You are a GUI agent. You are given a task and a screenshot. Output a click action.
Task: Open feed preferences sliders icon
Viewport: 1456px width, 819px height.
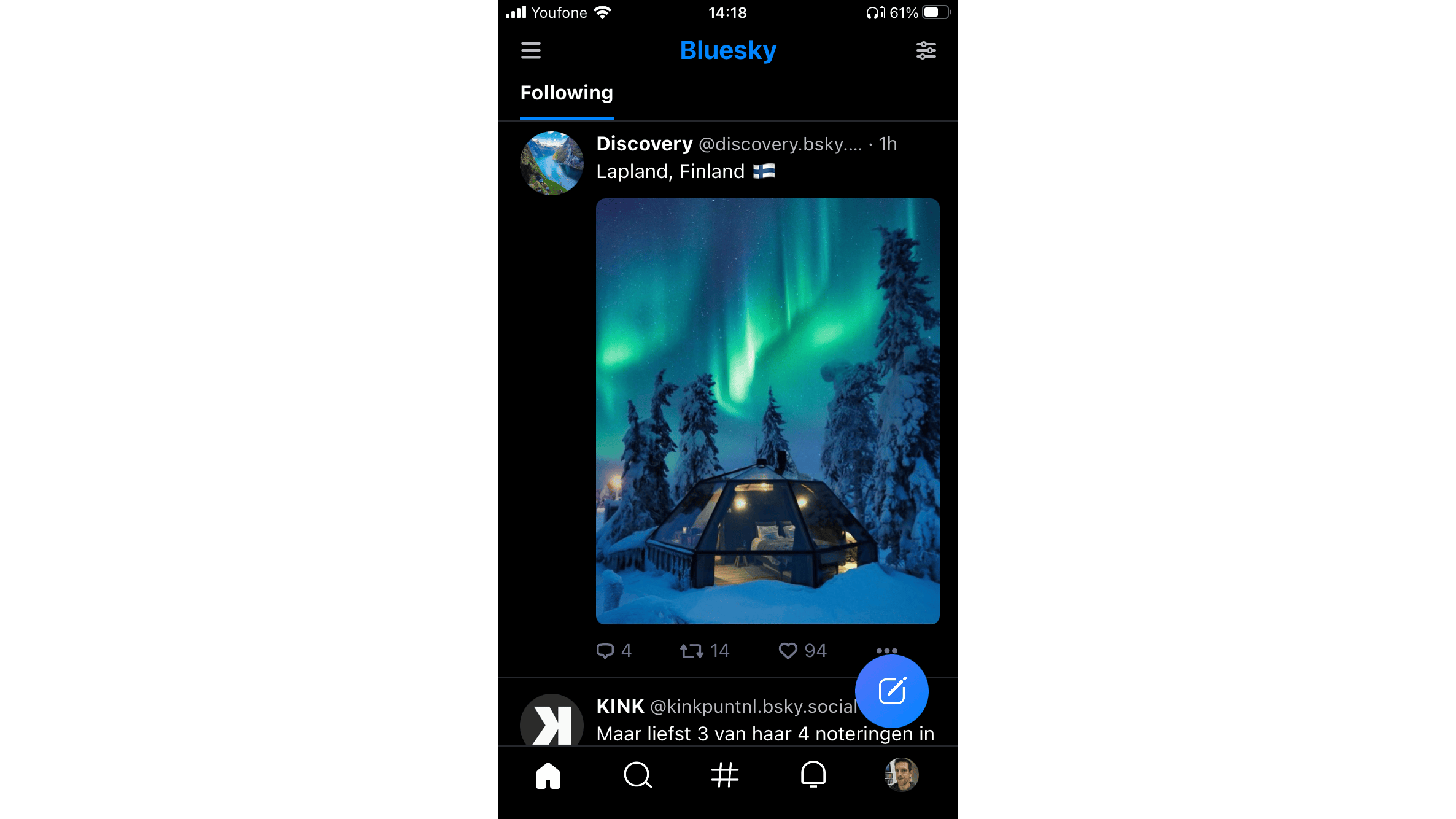pyautogui.click(x=926, y=50)
